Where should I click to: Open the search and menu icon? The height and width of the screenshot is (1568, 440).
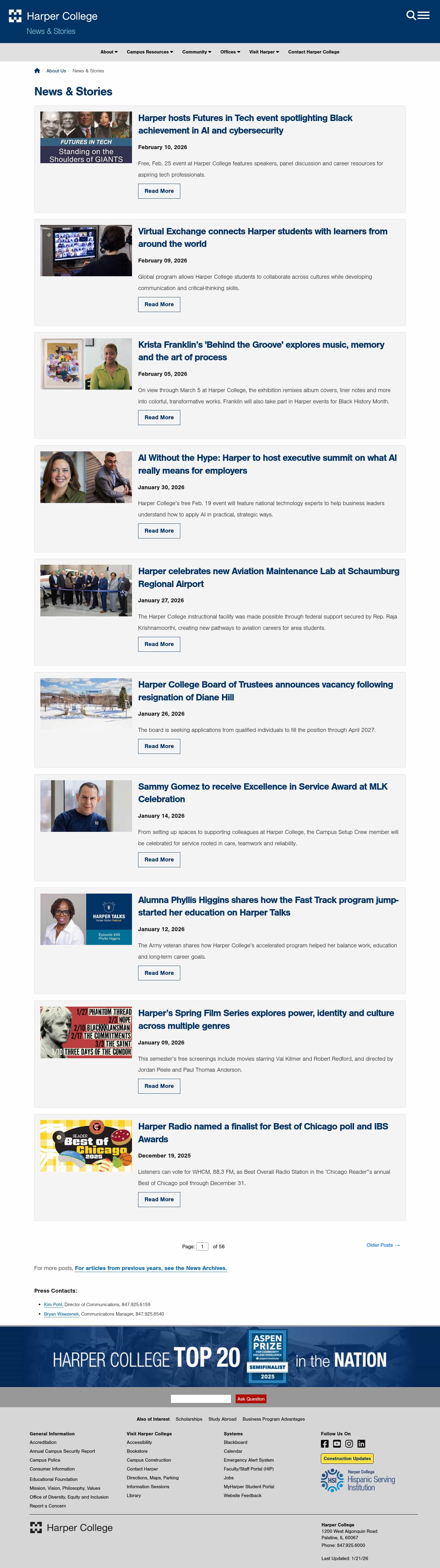tap(418, 15)
